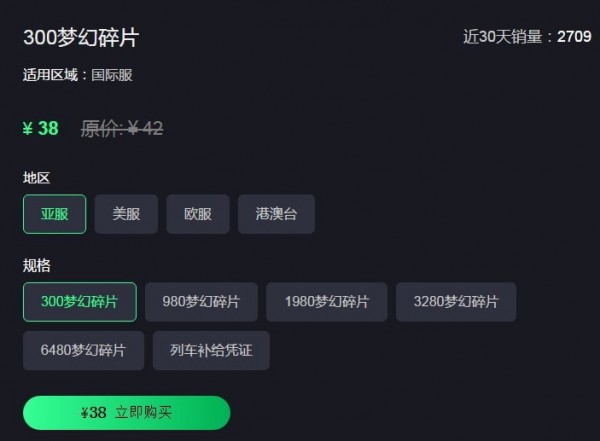600x441 pixels.
Task: Choose the 980梦幻碎片 package
Action: [201, 302]
